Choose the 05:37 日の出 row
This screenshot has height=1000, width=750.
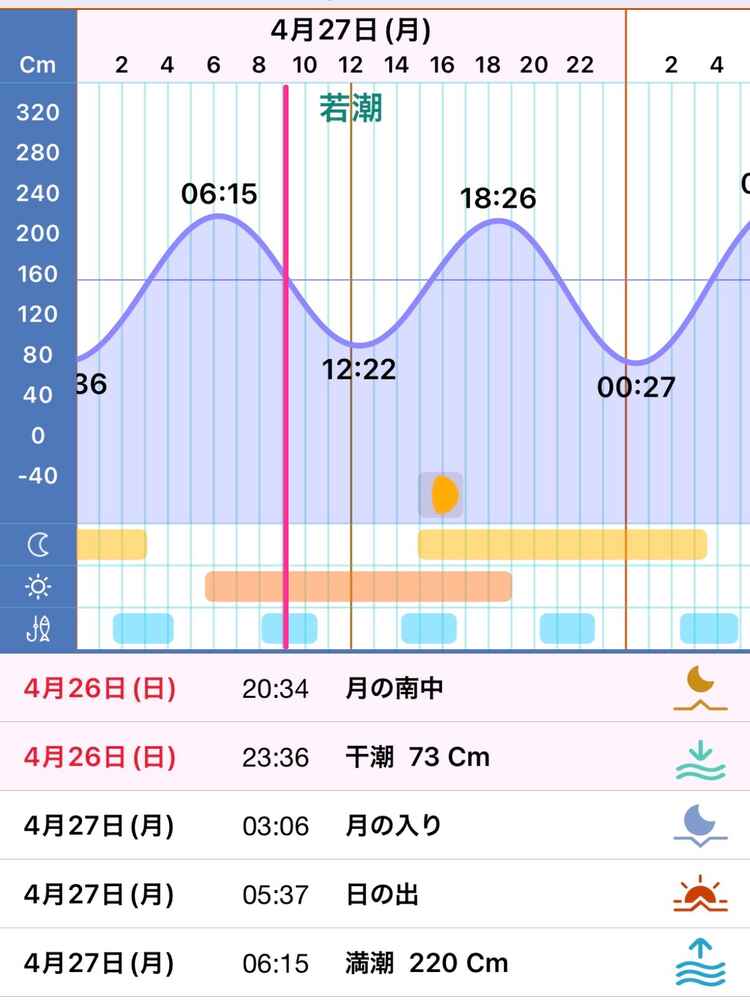click(x=375, y=894)
